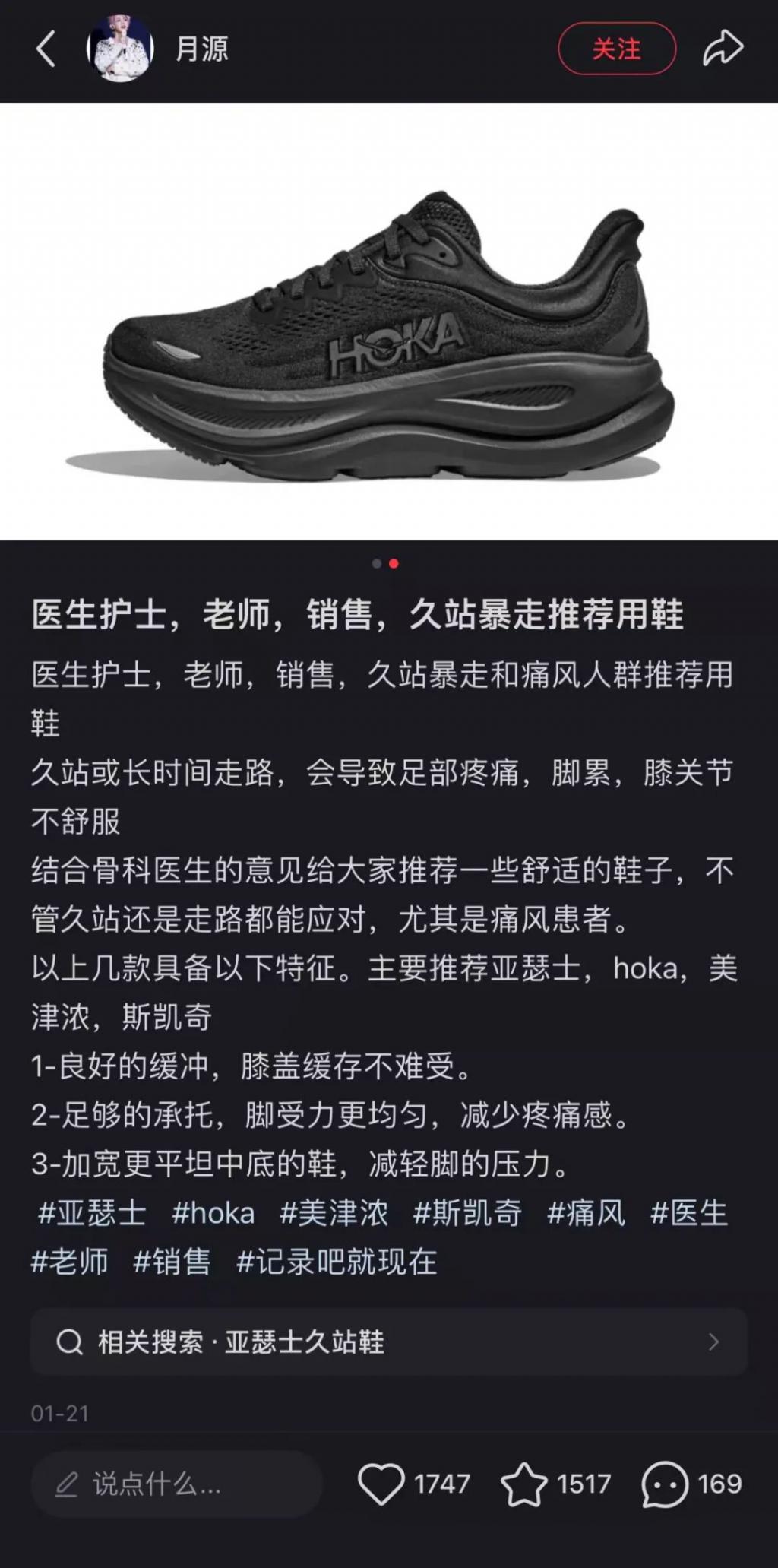Image resolution: width=778 pixels, height=1568 pixels.
Task: Open related search 亚瑟士久站鞋
Action: click(x=389, y=1342)
